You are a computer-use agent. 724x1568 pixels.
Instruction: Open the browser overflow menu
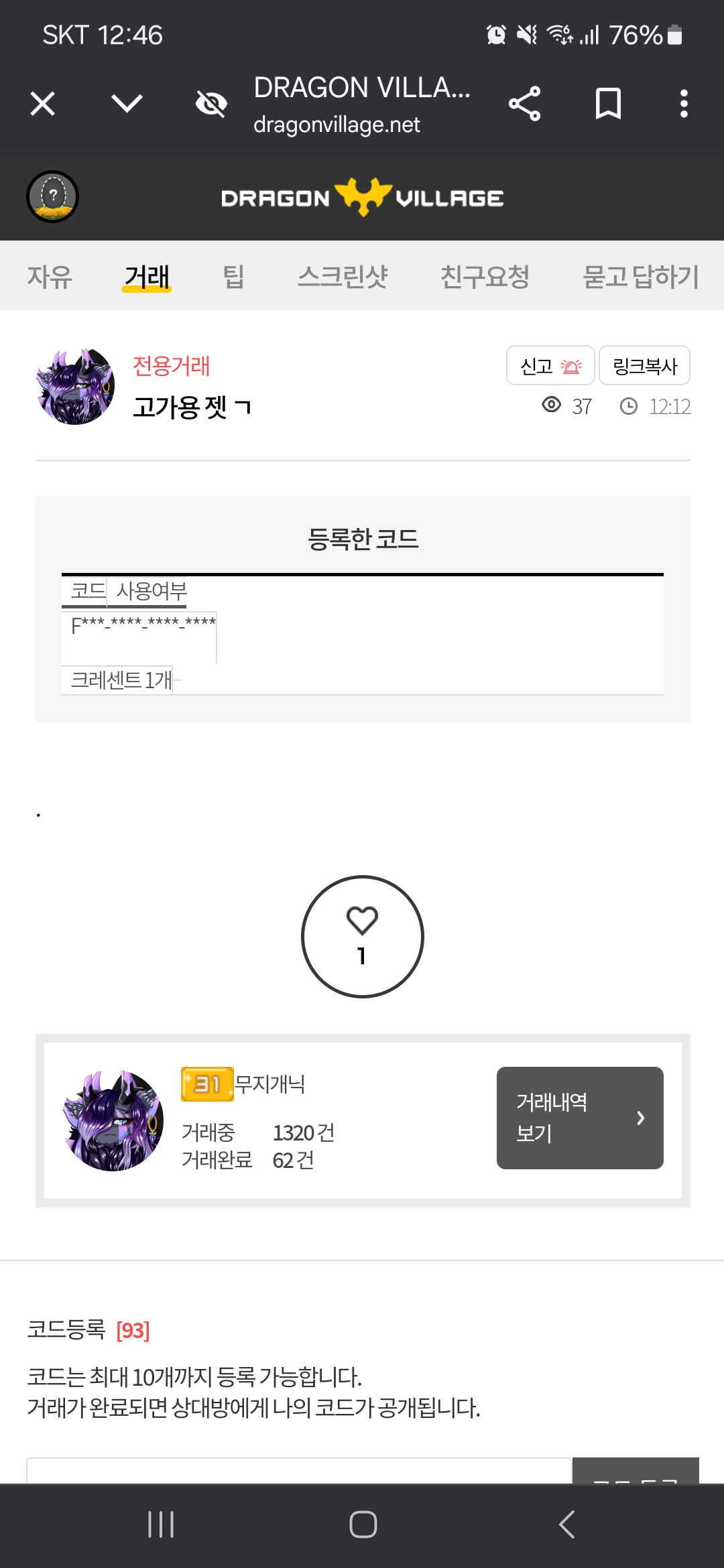pos(683,104)
